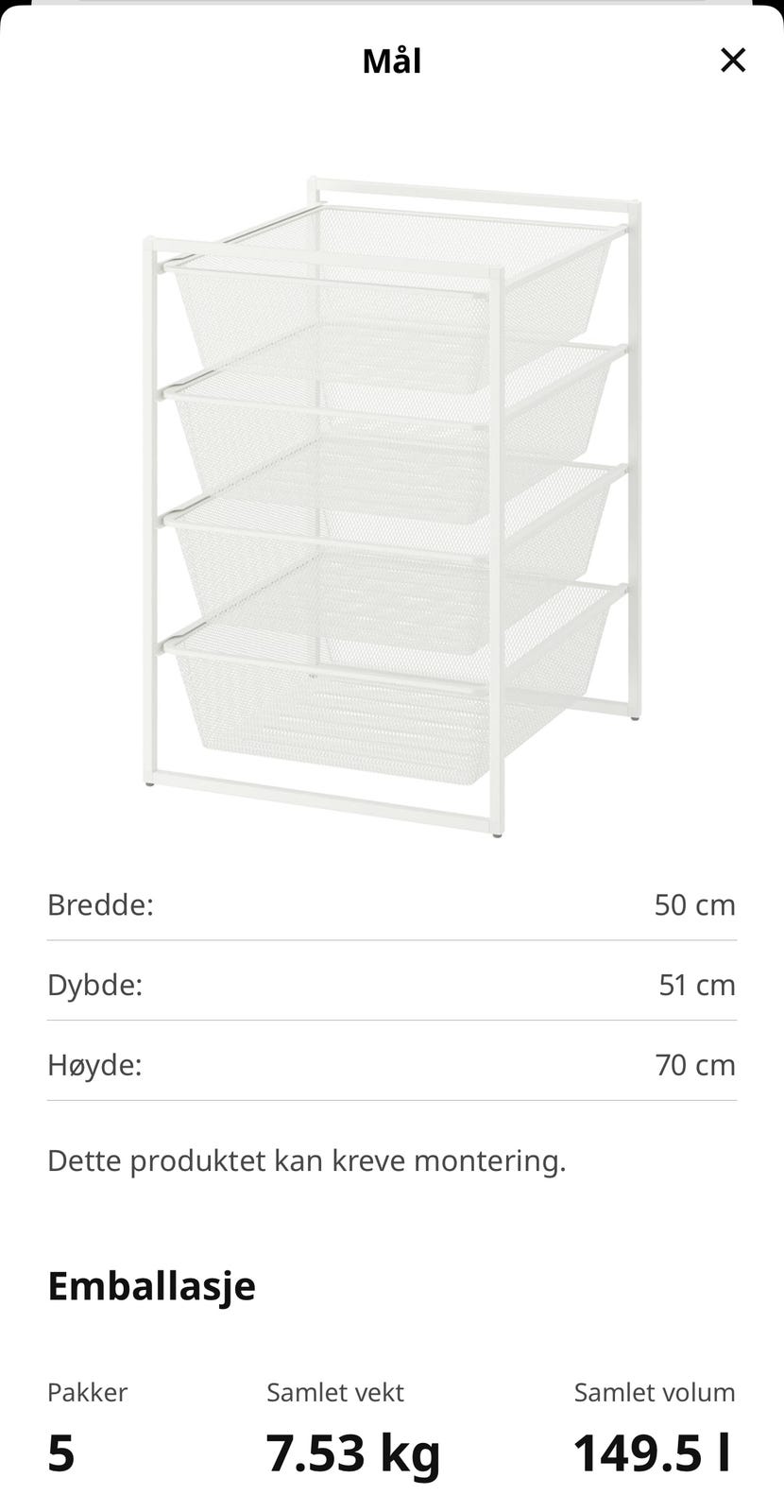Screen dimensions: 784x1512
Task: Select the Dybde 51 cm row
Action: tap(392, 985)
